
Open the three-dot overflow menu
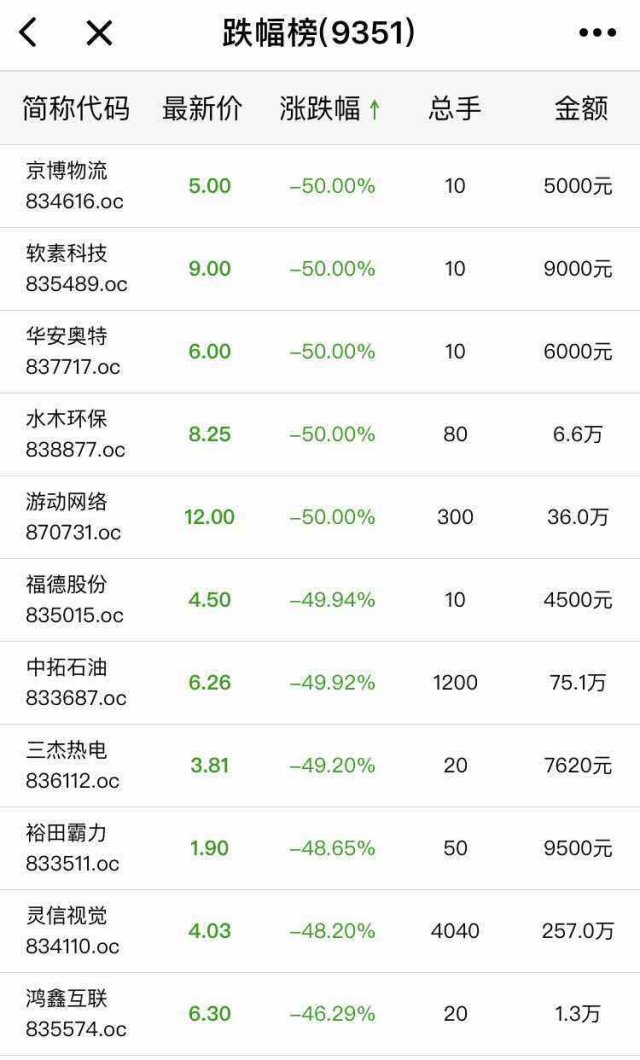tap(597, 34)
